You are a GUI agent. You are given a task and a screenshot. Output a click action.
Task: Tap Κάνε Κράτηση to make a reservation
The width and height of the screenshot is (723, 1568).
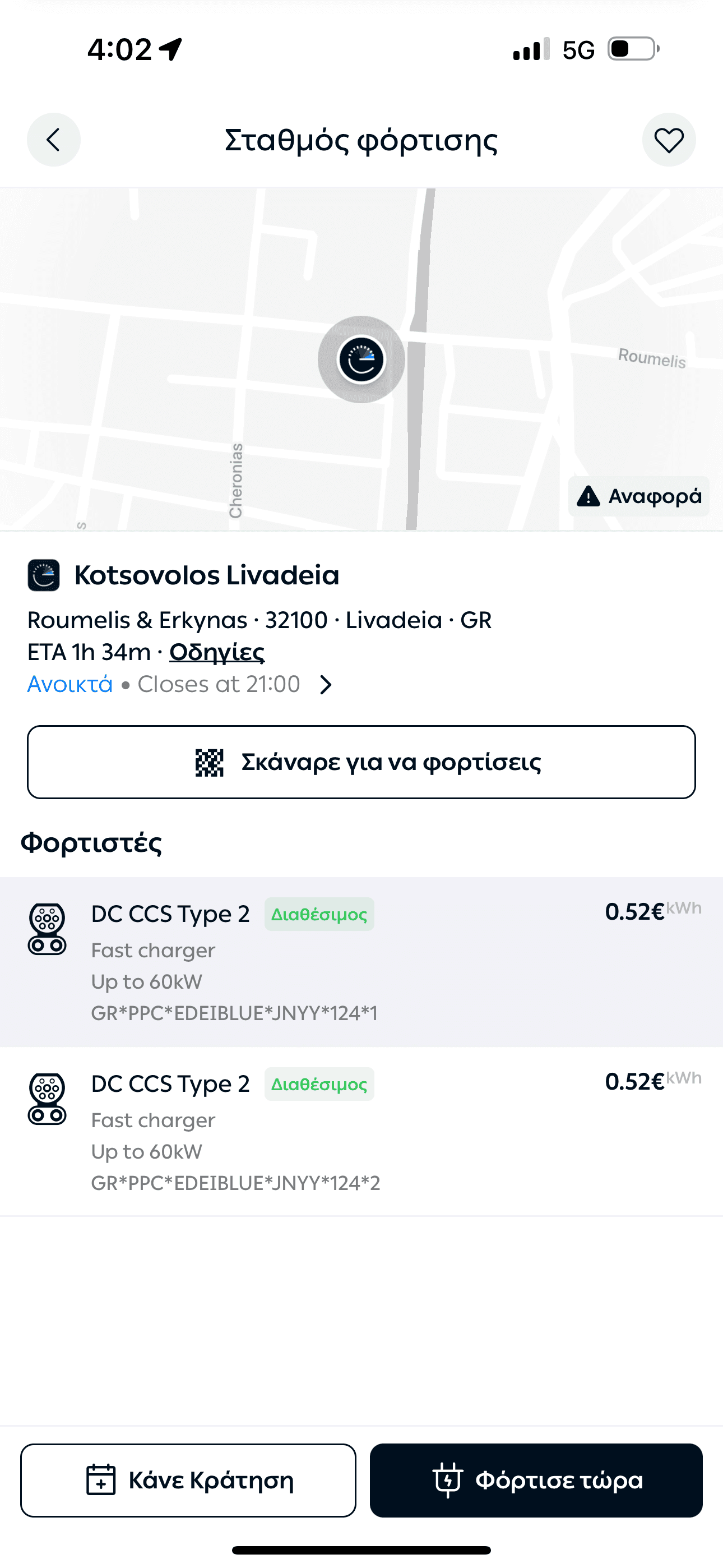pyautogui.click(x=188, y=1481)
